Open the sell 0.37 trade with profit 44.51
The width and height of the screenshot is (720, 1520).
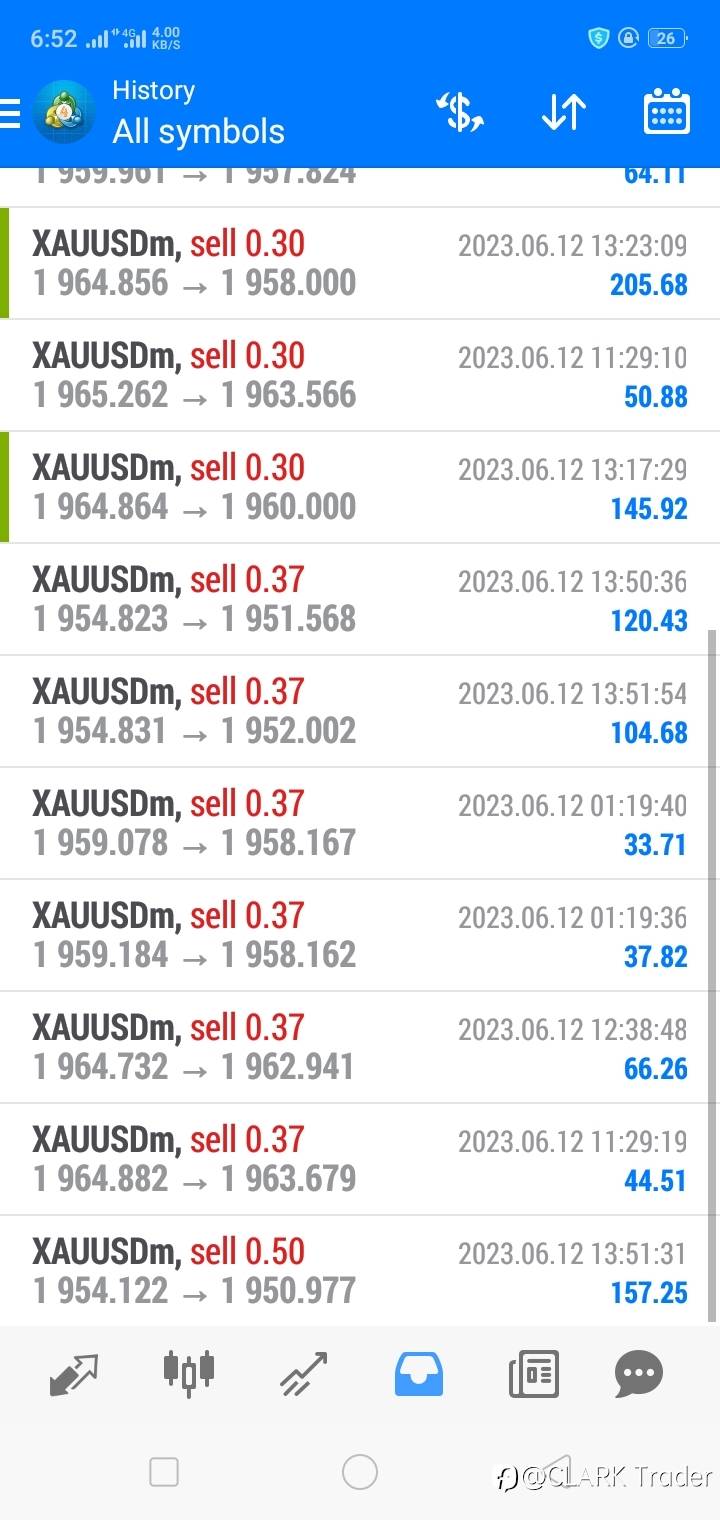(360, 1160)
